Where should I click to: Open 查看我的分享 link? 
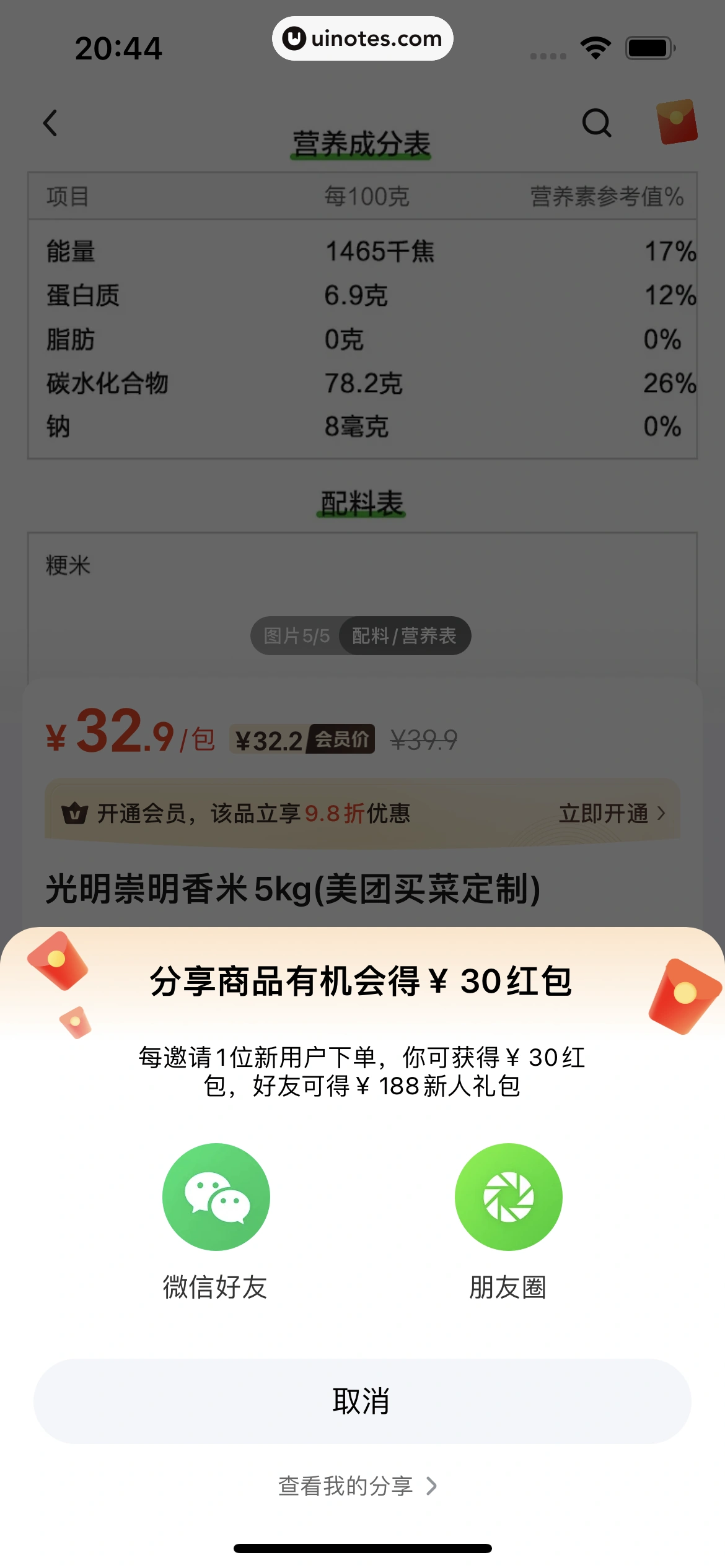click(x=357, y=1486)
